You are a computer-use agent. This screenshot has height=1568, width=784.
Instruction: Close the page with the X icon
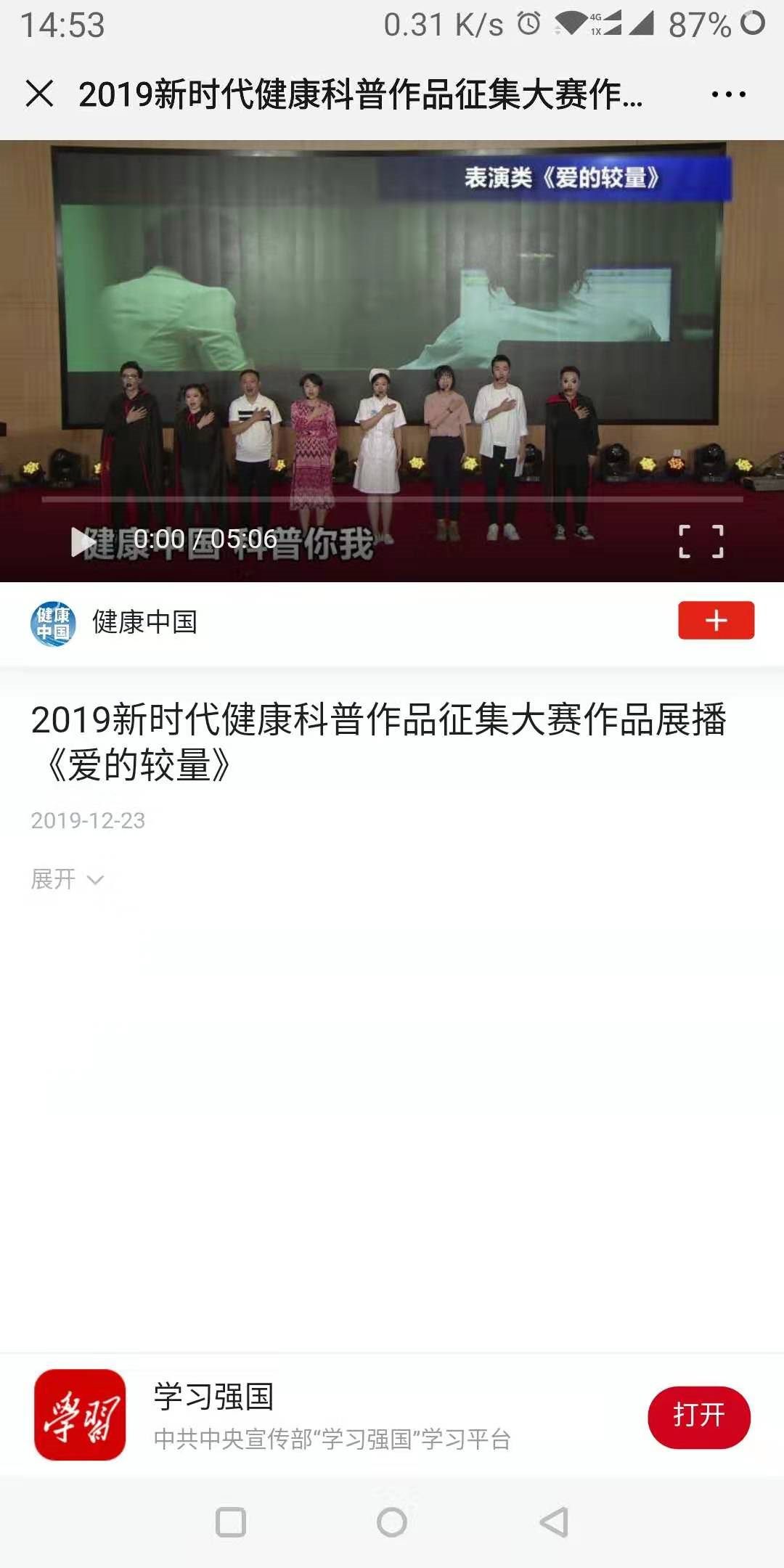pos(39,94)
